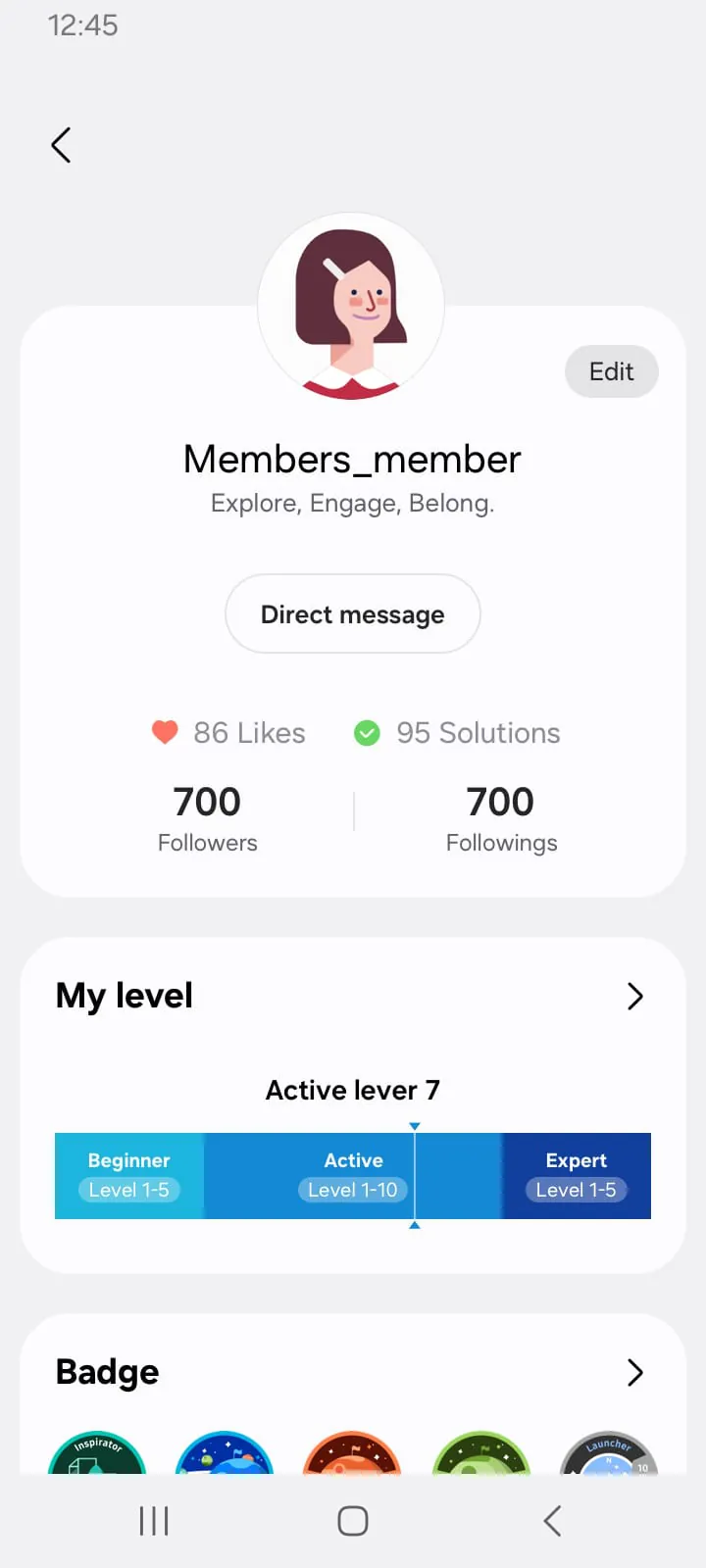Expand the My level section
This screenshot has height=1568, width=706.
(x=635, y=996)
